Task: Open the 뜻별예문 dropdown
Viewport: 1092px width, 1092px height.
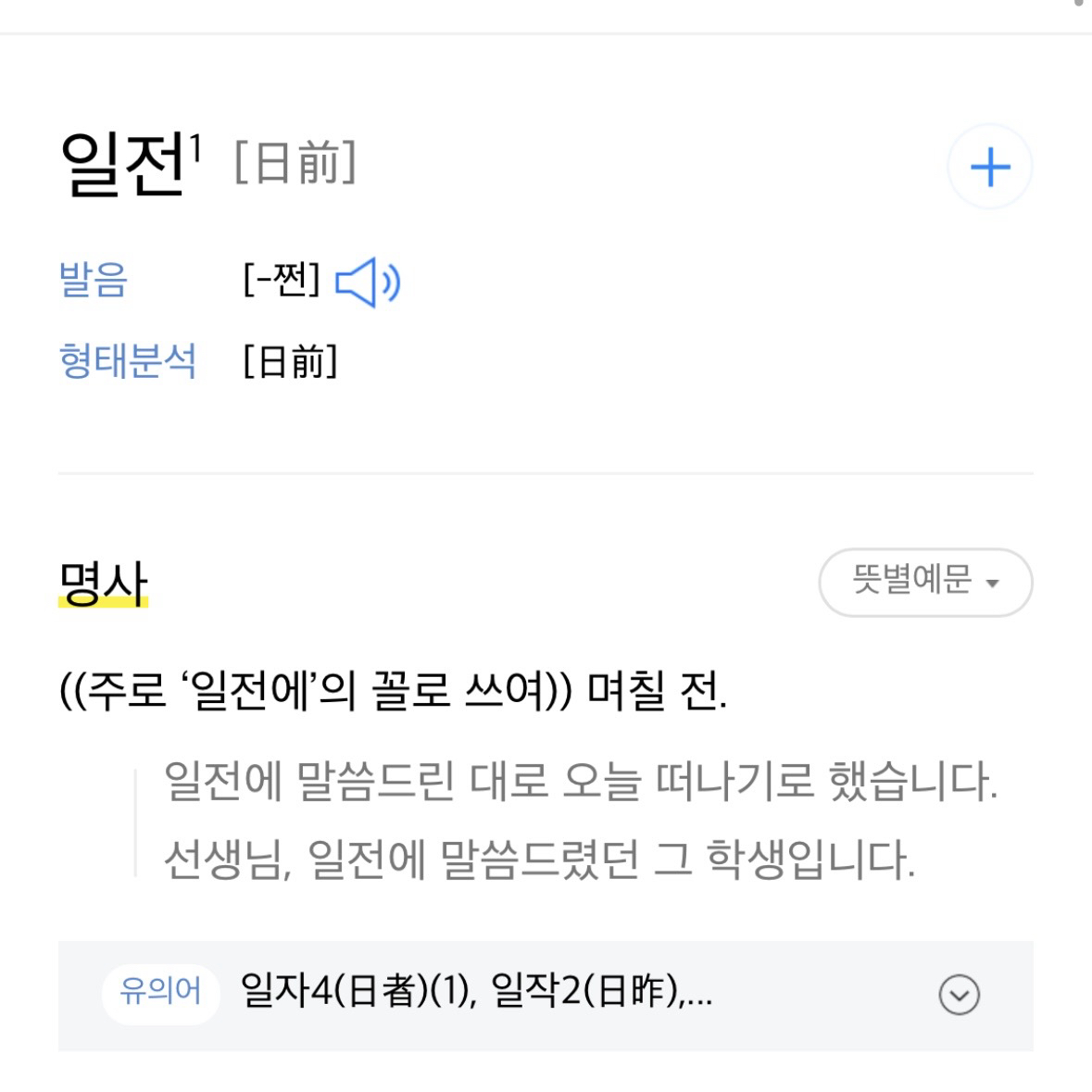Action: (x=924, y=582)
